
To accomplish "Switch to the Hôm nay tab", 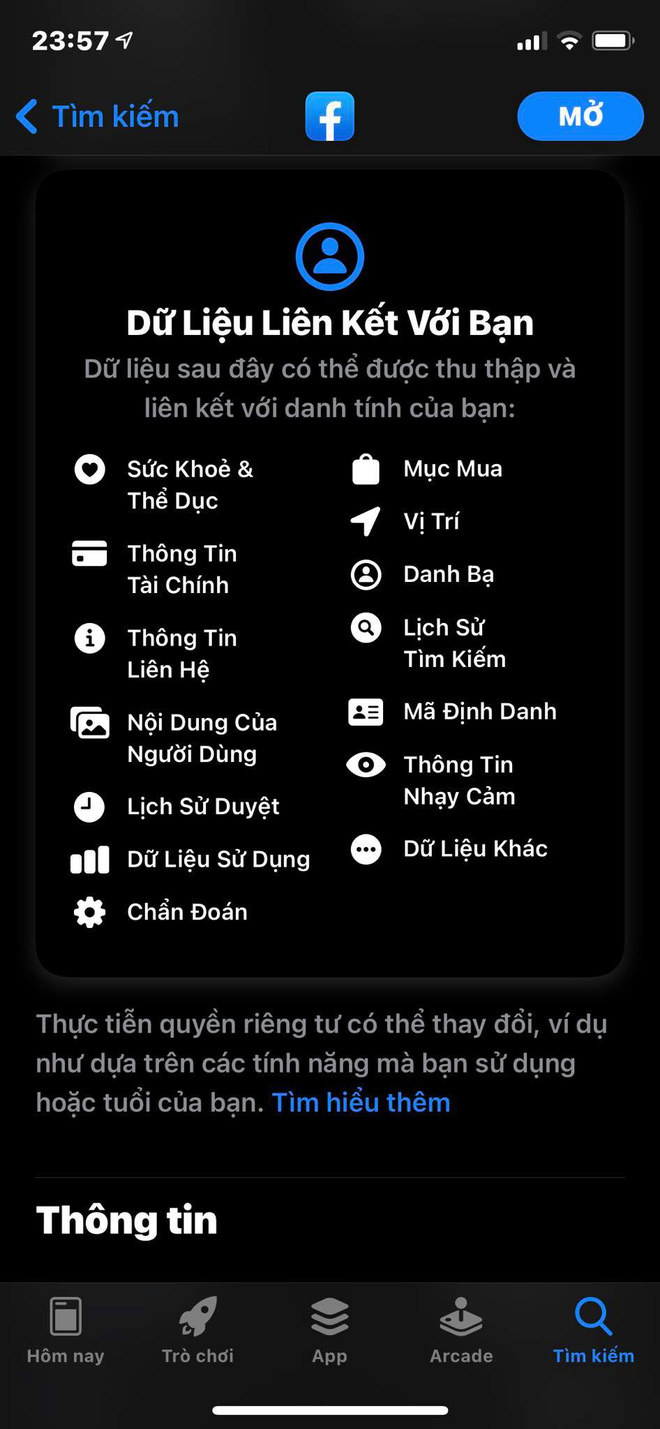I will (66, 1330).
